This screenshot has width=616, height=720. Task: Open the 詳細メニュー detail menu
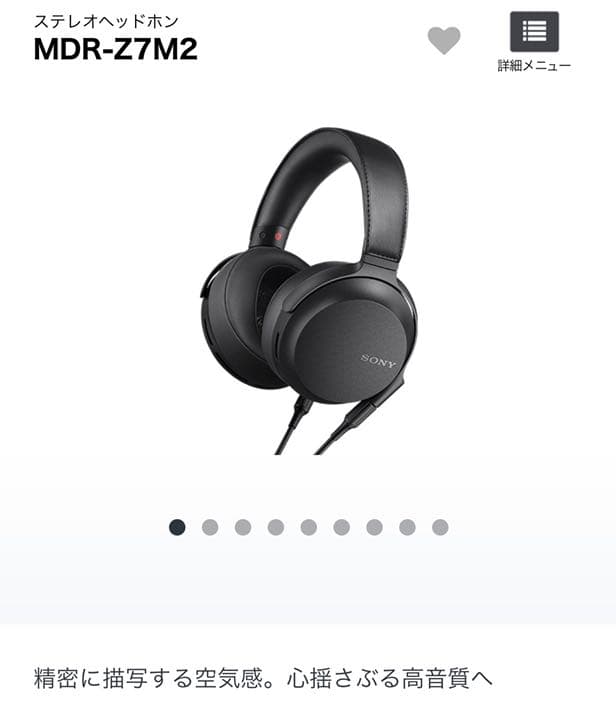534,41
